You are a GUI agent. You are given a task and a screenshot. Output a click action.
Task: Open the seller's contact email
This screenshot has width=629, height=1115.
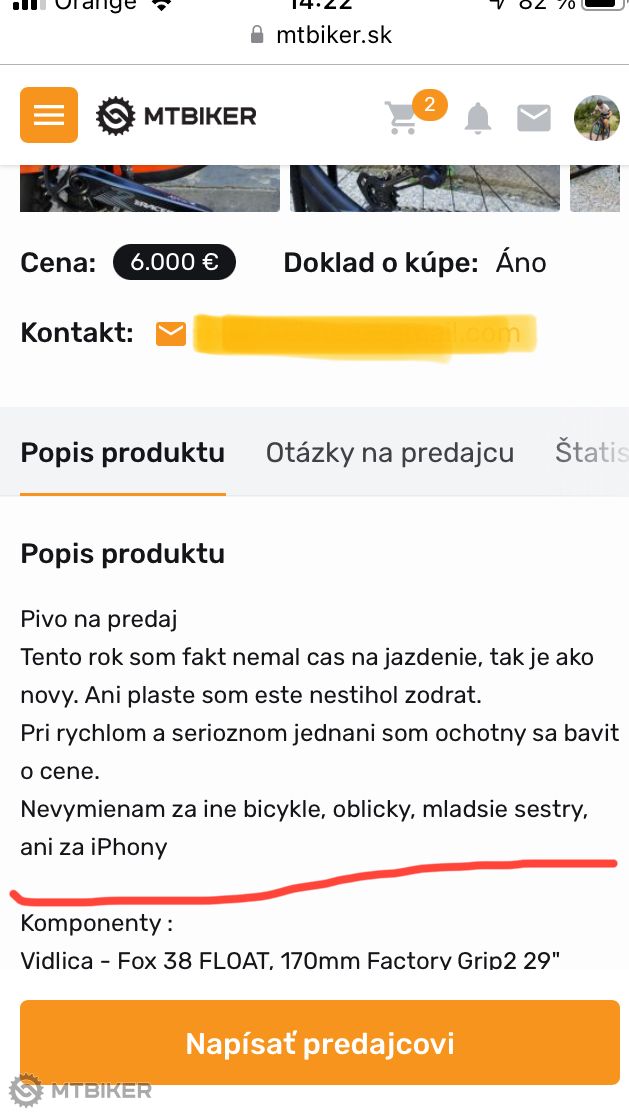pos(365,334)
